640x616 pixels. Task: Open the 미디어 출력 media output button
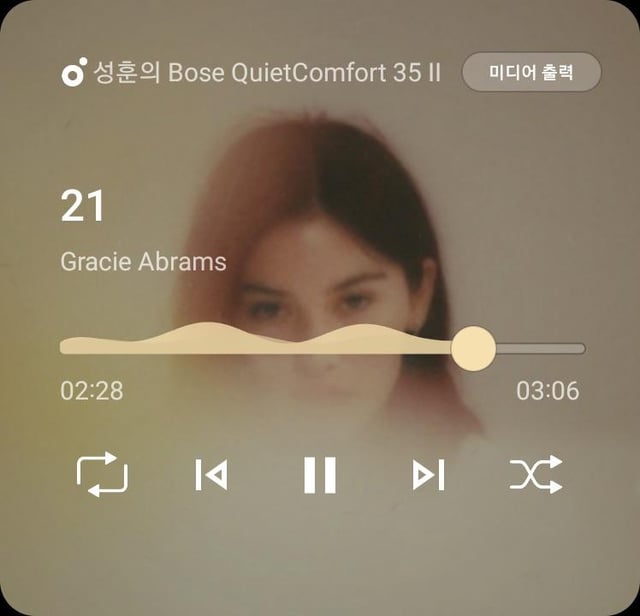[x=531, y=73]
